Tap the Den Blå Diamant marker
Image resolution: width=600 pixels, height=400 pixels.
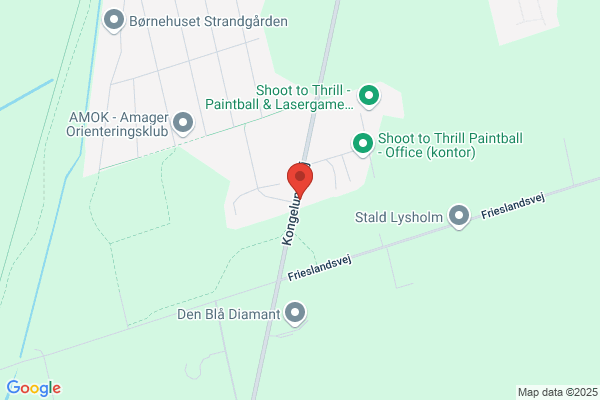click(295, 314)
